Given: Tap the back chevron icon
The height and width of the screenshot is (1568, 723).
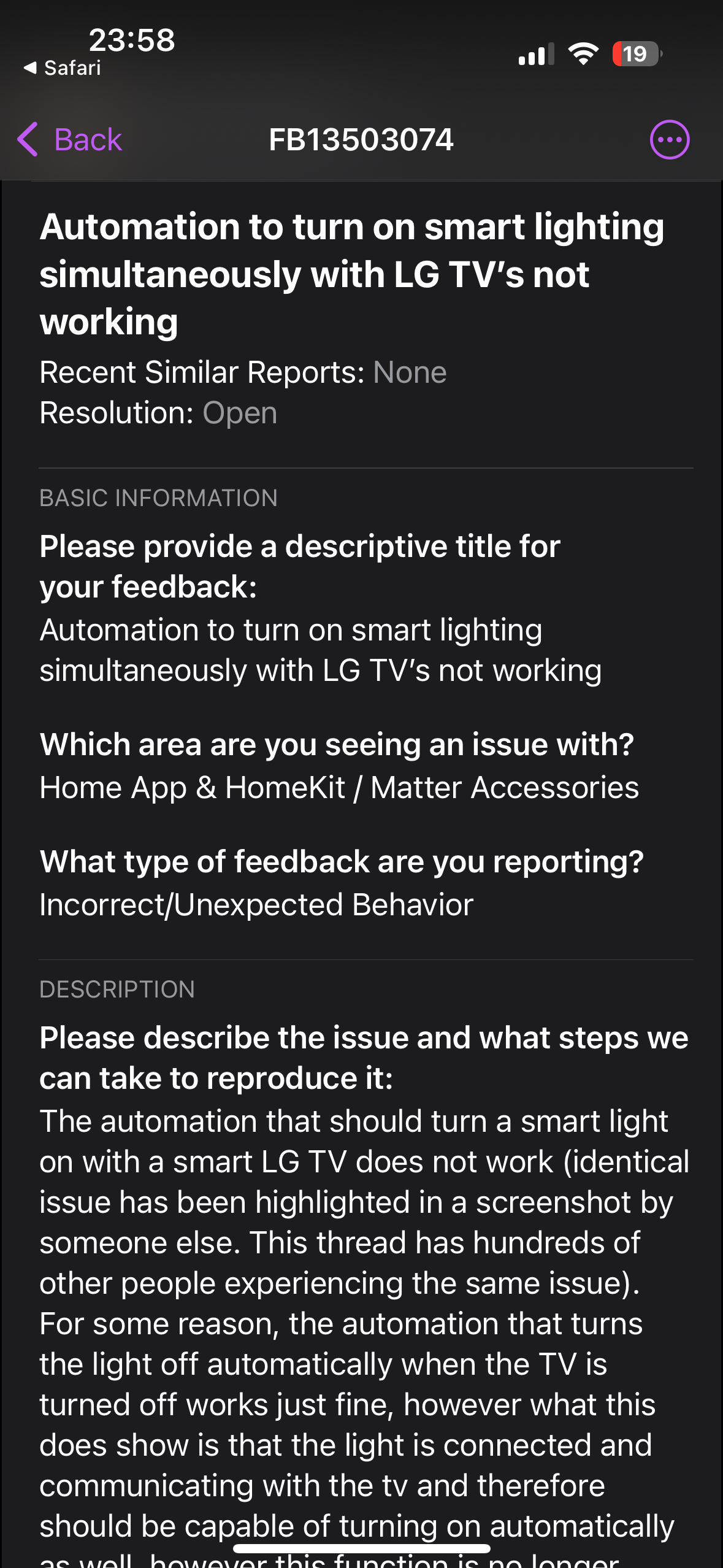Looking at the screenshot, I should 27,139.
